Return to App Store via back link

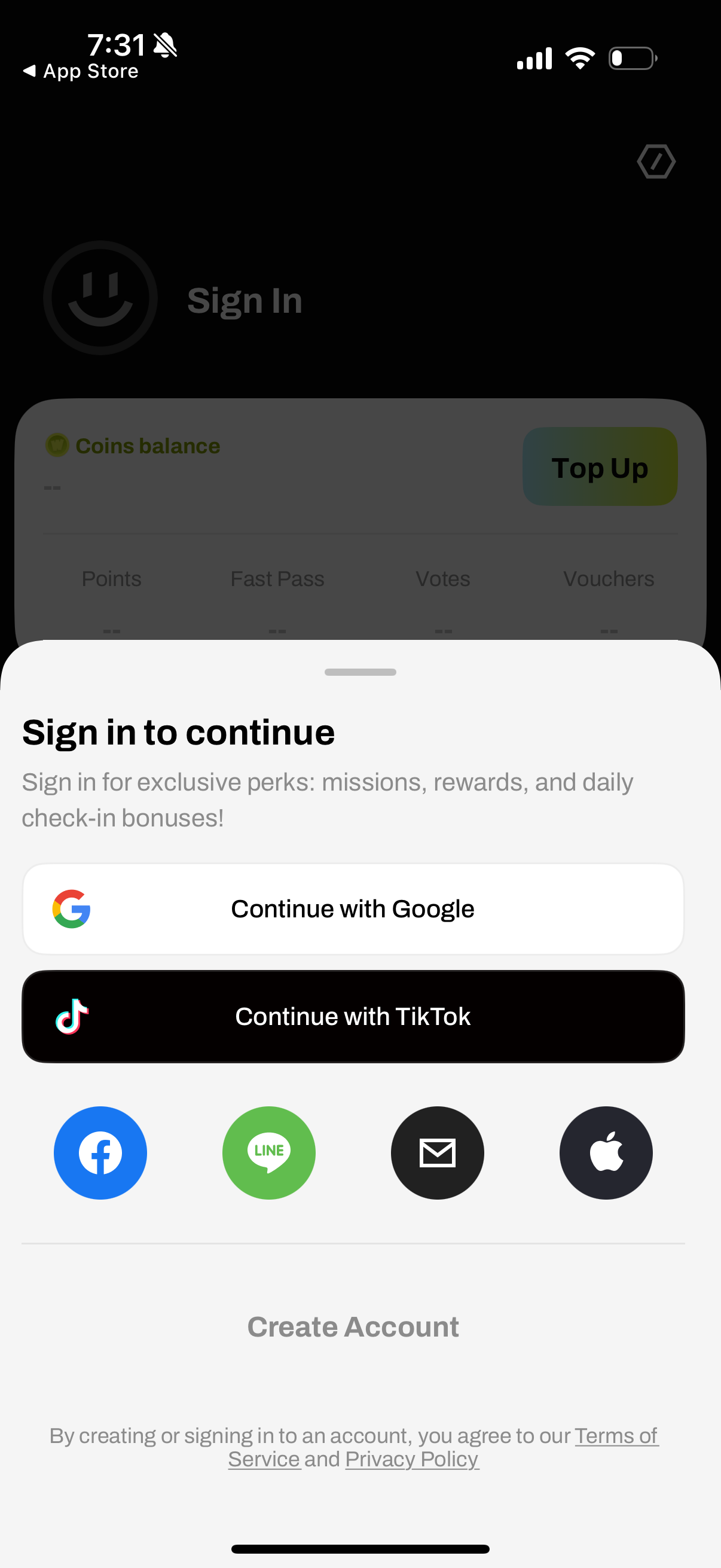[81, 71]
